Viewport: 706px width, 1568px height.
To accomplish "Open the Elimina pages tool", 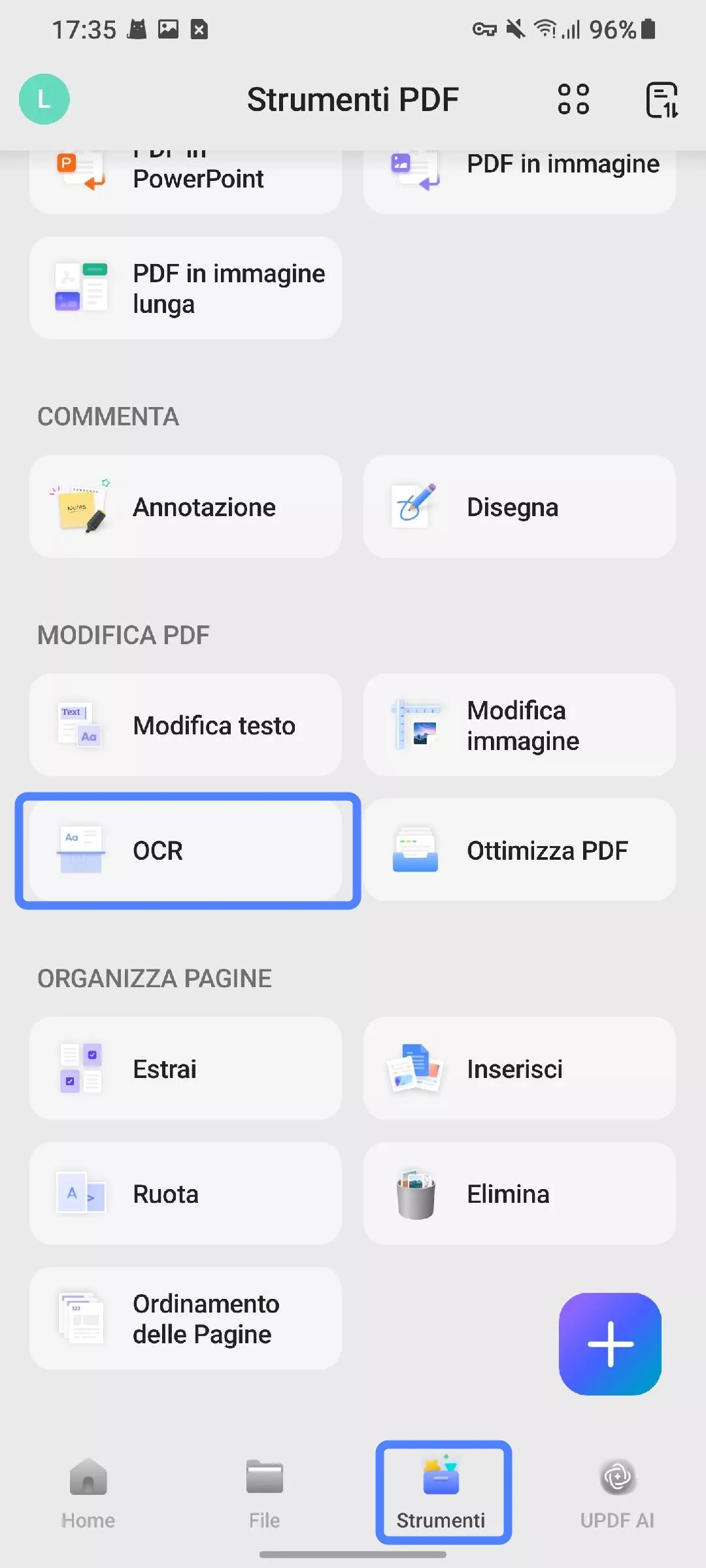I will pos(520,1194).
